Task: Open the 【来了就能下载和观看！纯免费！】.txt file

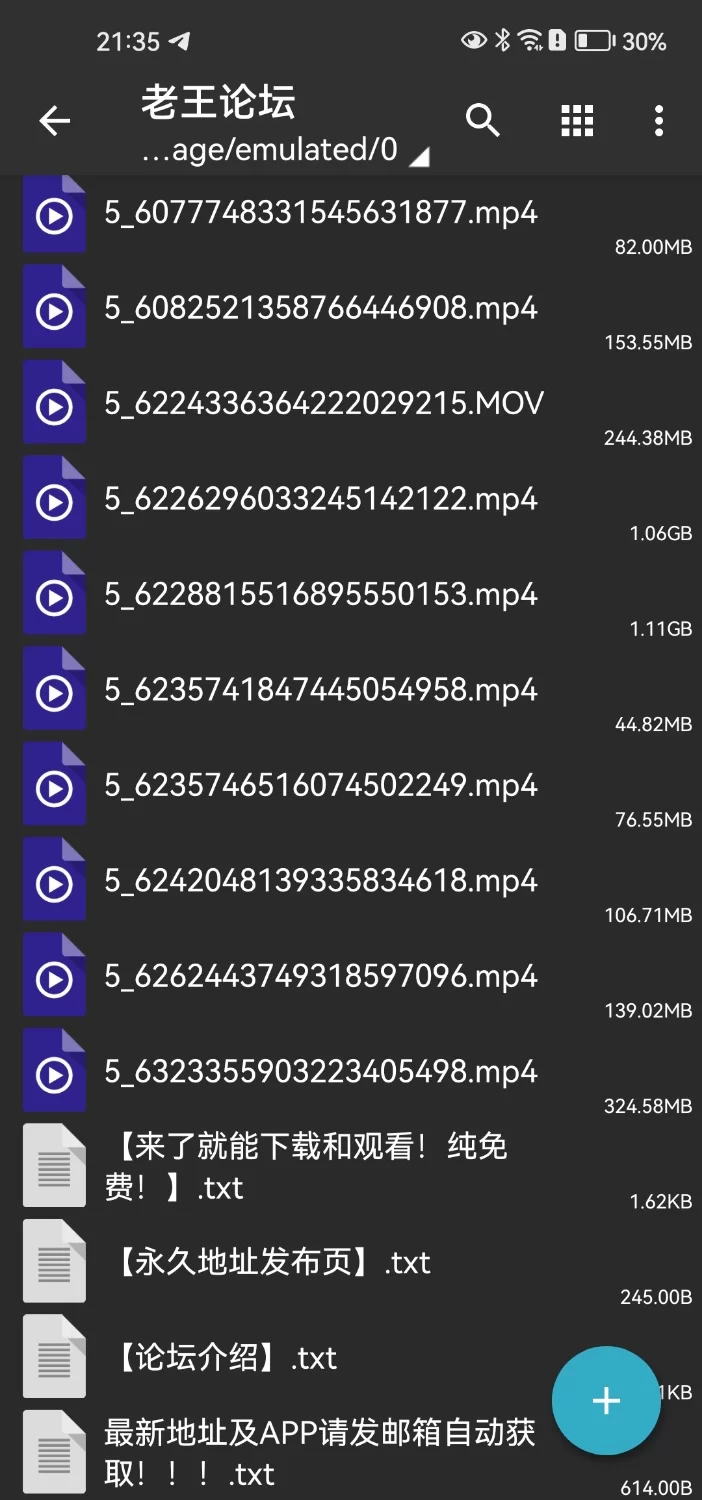Action: point(305,1167)
